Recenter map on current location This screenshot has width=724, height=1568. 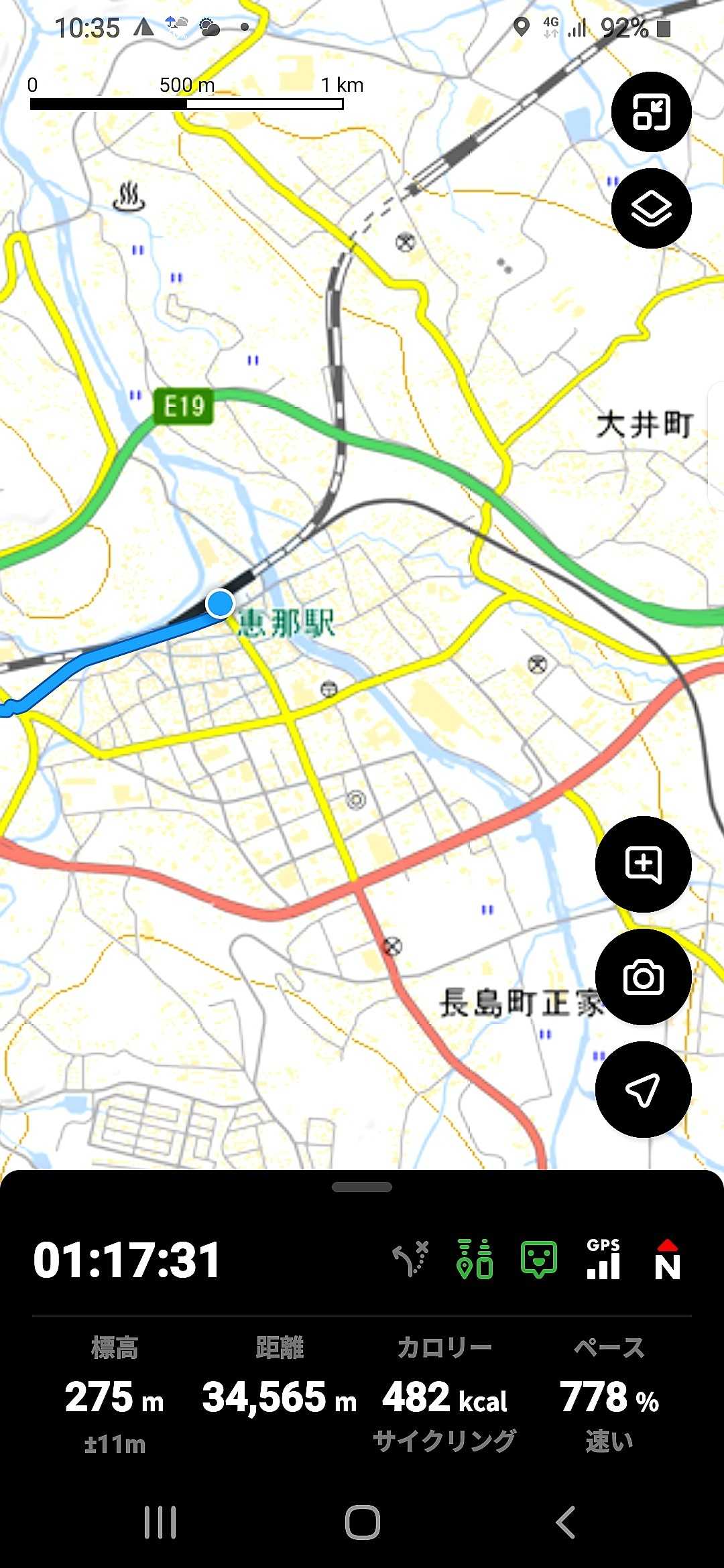[643, 1090]
